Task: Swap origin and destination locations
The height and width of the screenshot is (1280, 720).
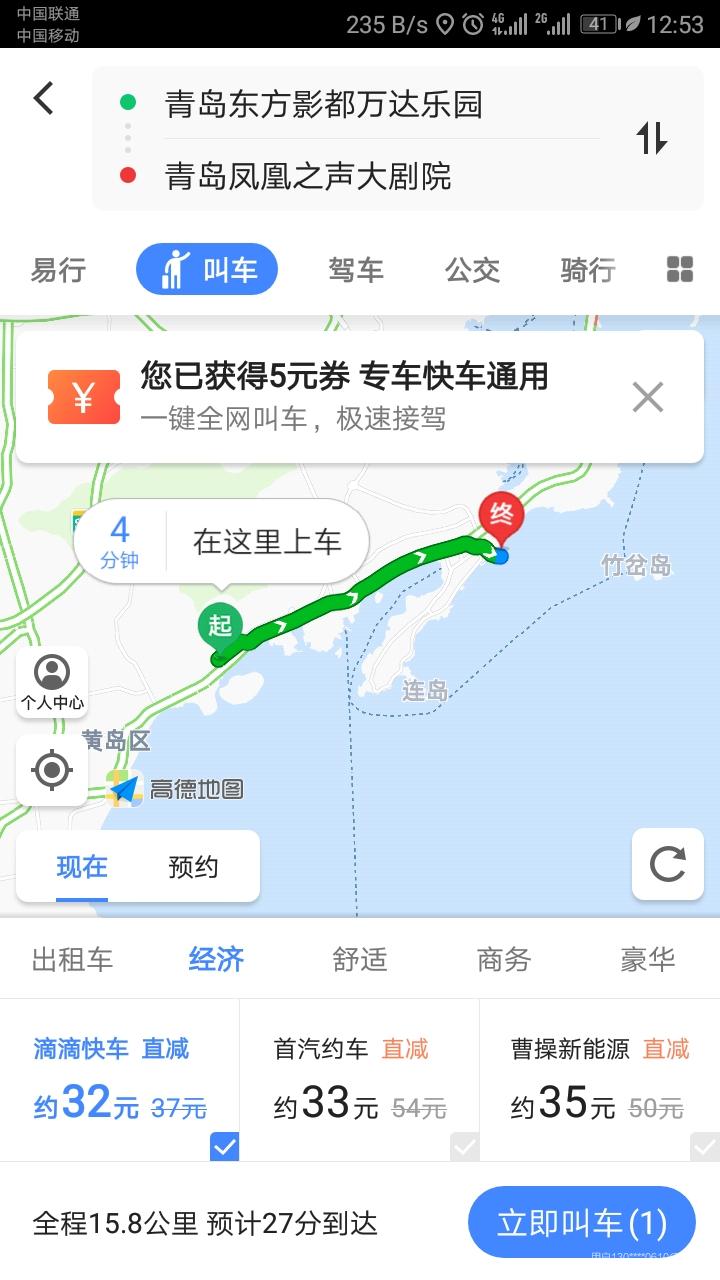Action: coord(652,138)
